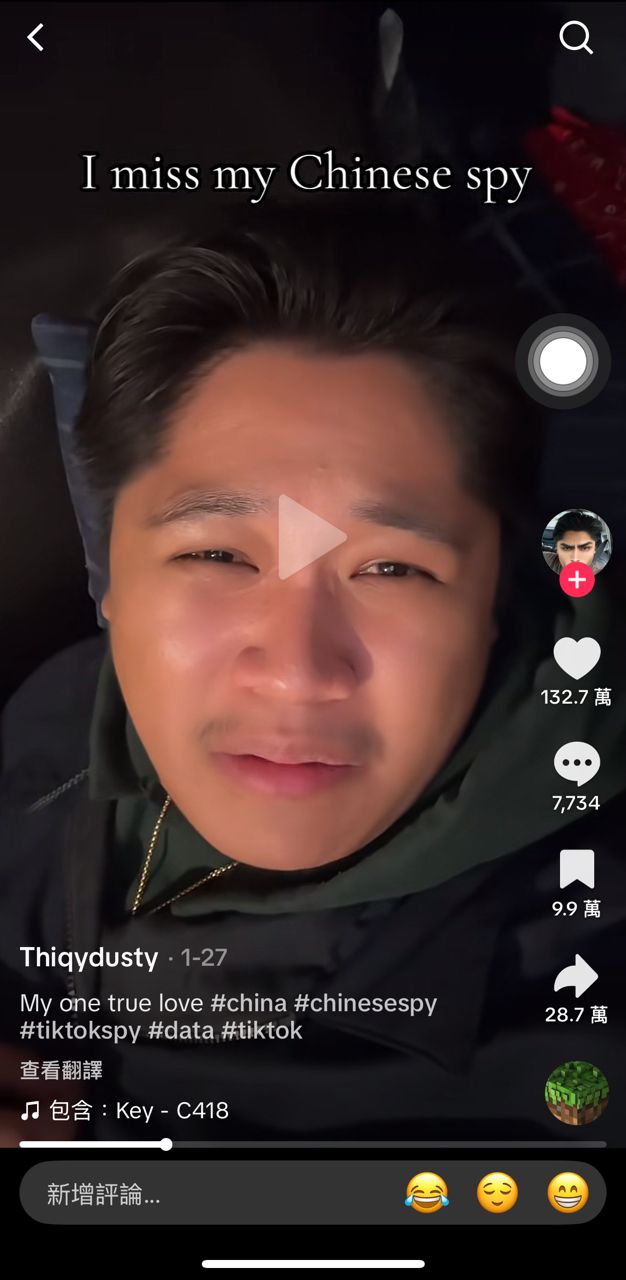The width and height of the screenshot is (626, 1280).
Task: Open search with the magnifier icon
Action: click(x=576, y=38)
